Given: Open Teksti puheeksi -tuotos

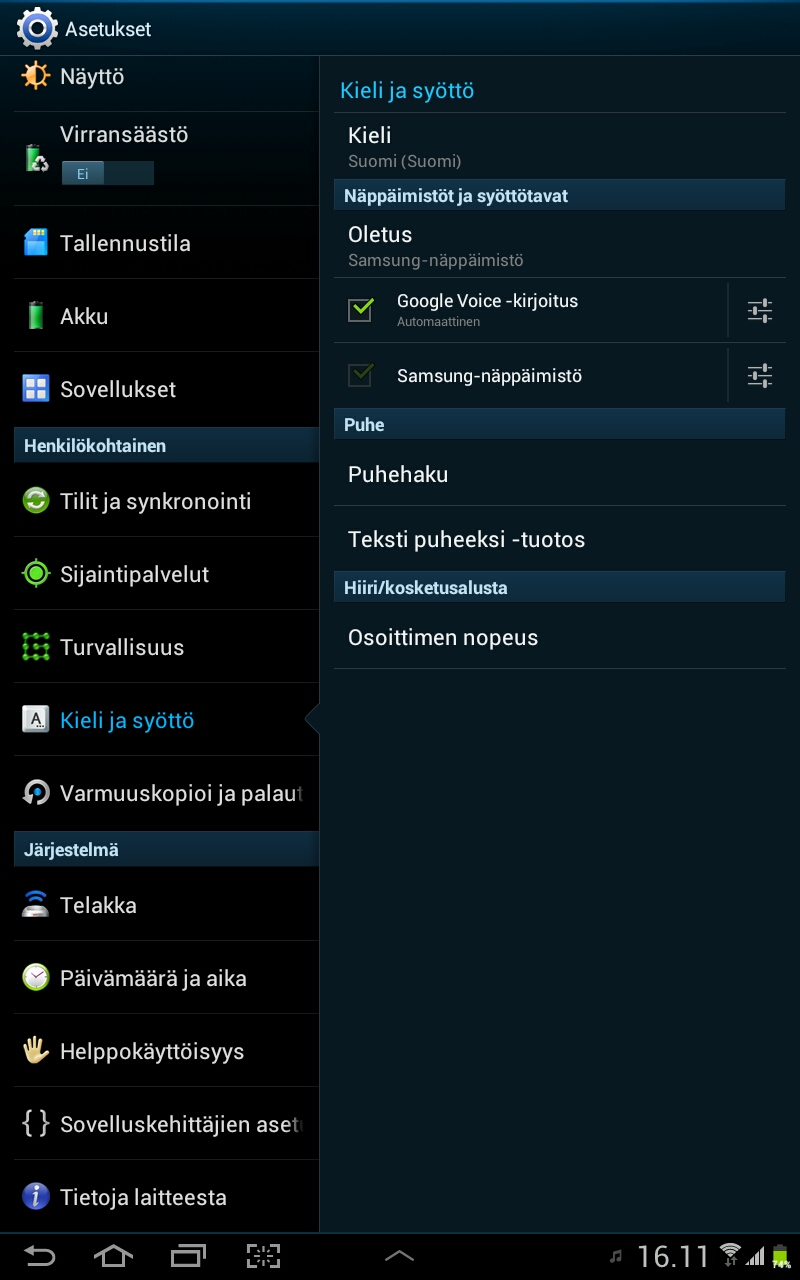Looking at the screenshot, I should click(559, 539).
